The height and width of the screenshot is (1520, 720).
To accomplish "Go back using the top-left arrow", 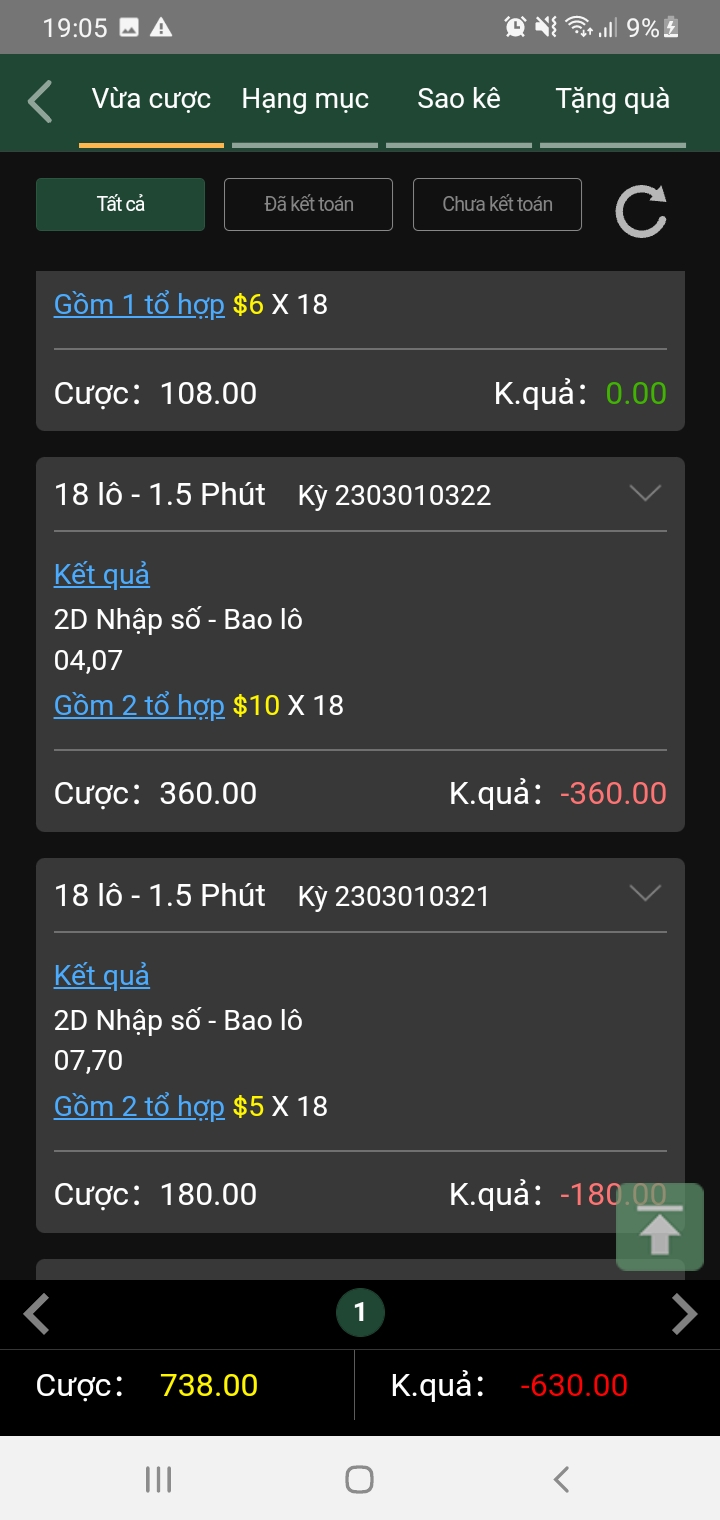I will tap(40, 102).
